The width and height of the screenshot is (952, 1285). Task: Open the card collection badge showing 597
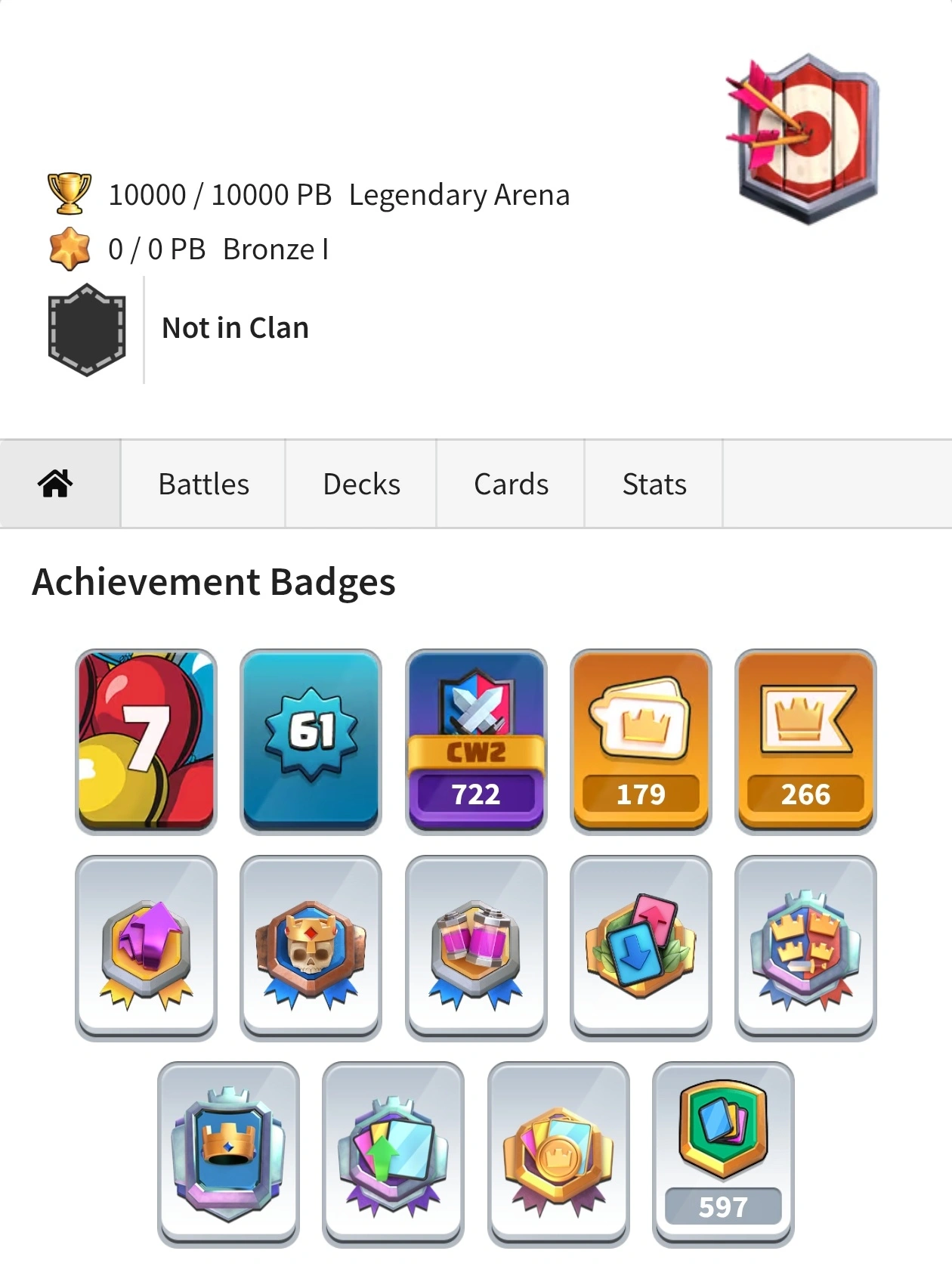coord(723,1153)
